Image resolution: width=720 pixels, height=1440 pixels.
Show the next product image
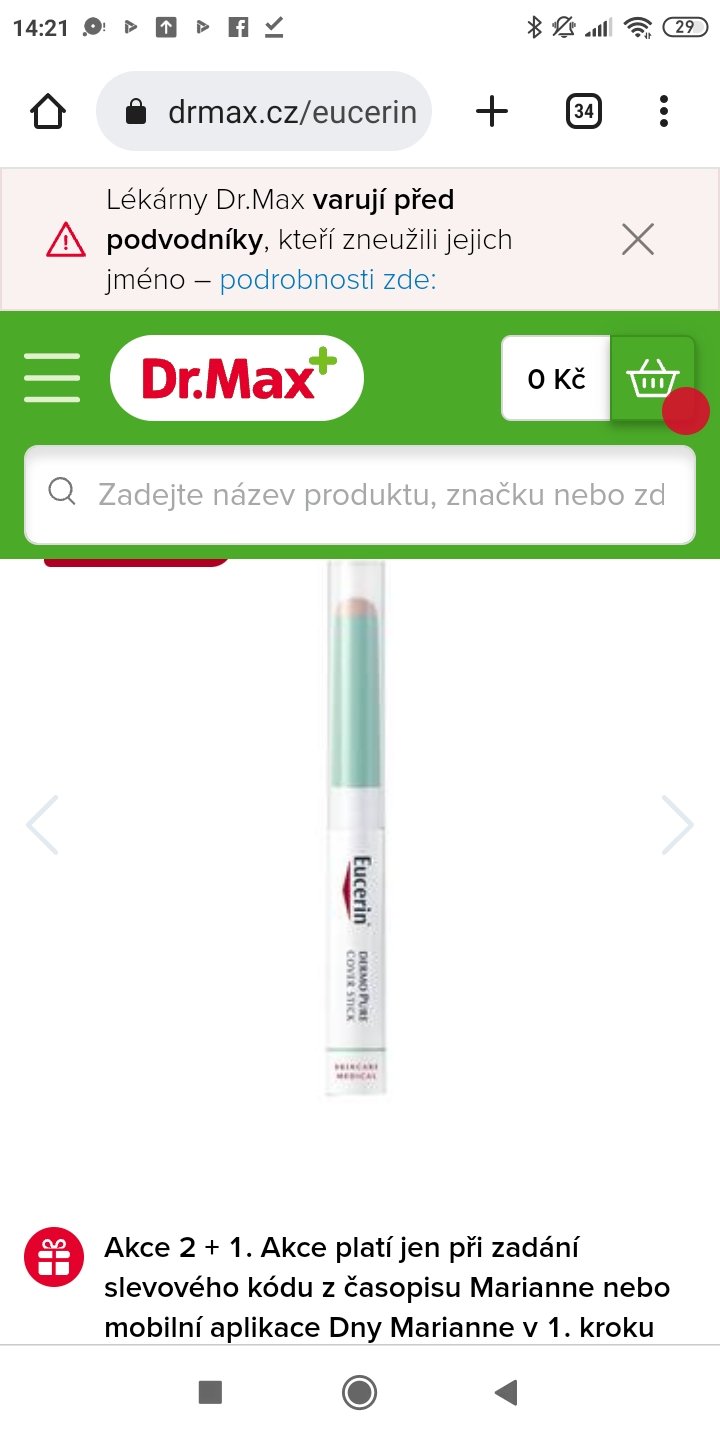677,825
